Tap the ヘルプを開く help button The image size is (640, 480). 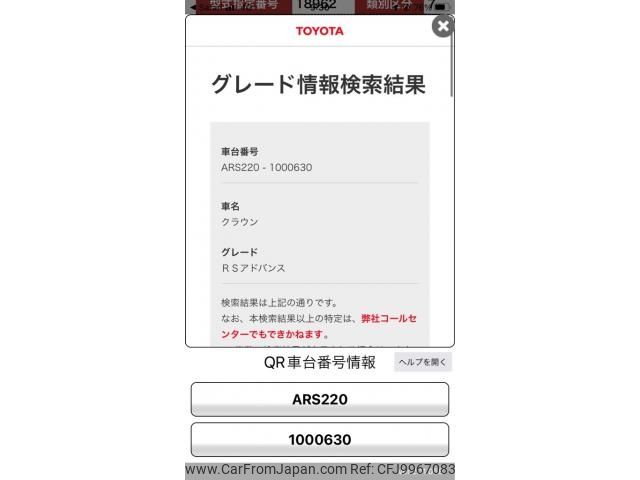click(423, 362)
